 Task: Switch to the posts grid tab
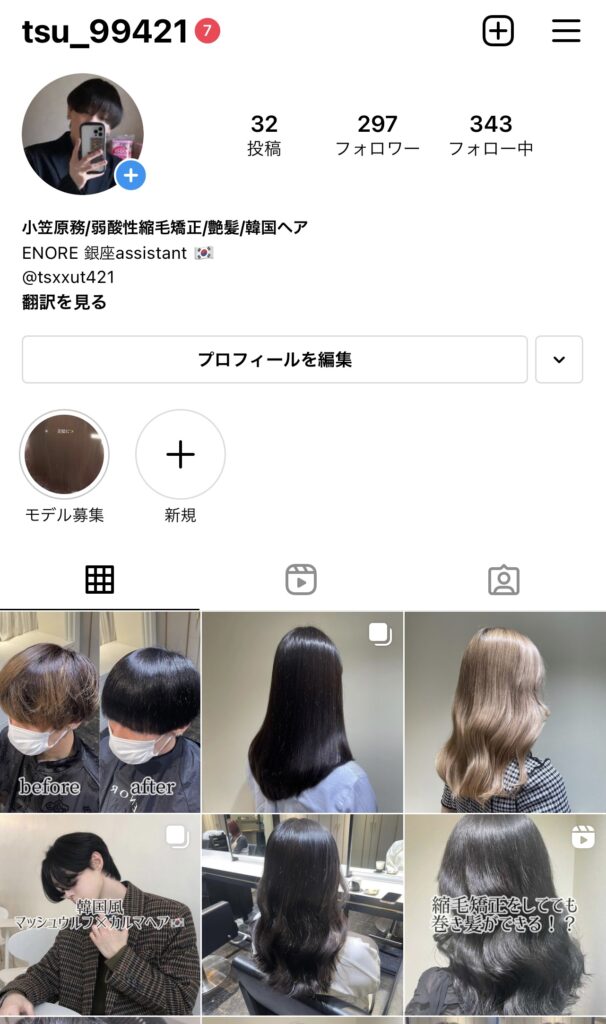coord(100,580)
